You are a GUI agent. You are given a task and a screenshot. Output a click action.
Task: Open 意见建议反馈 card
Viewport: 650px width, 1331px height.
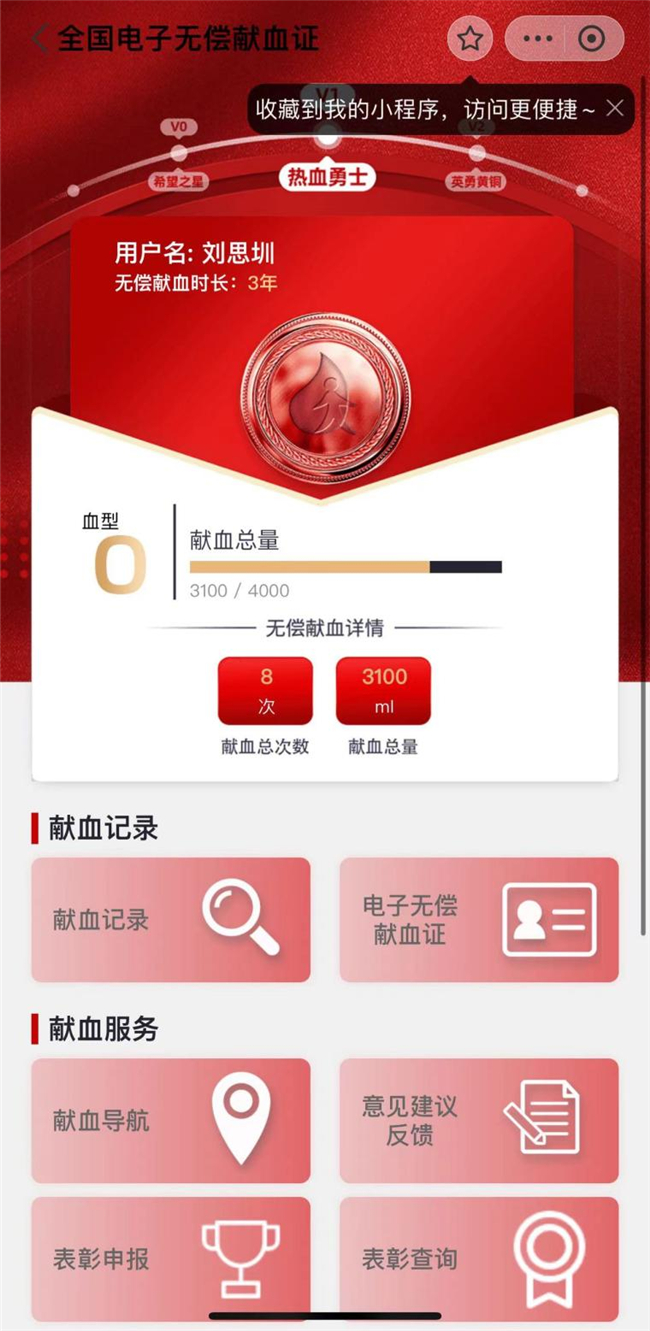pyautogui.click(x=479, y=1120)
